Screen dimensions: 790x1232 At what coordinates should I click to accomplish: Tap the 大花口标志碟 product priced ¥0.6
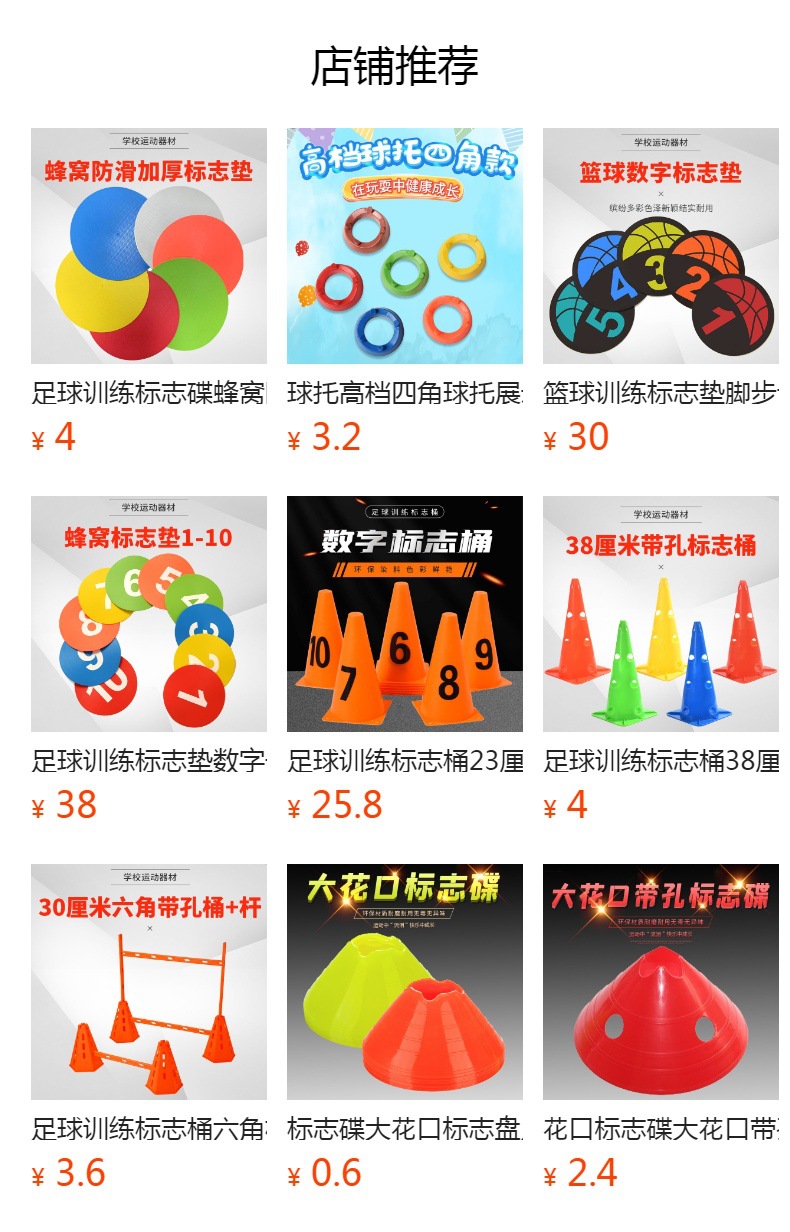(x=405, y=982)
